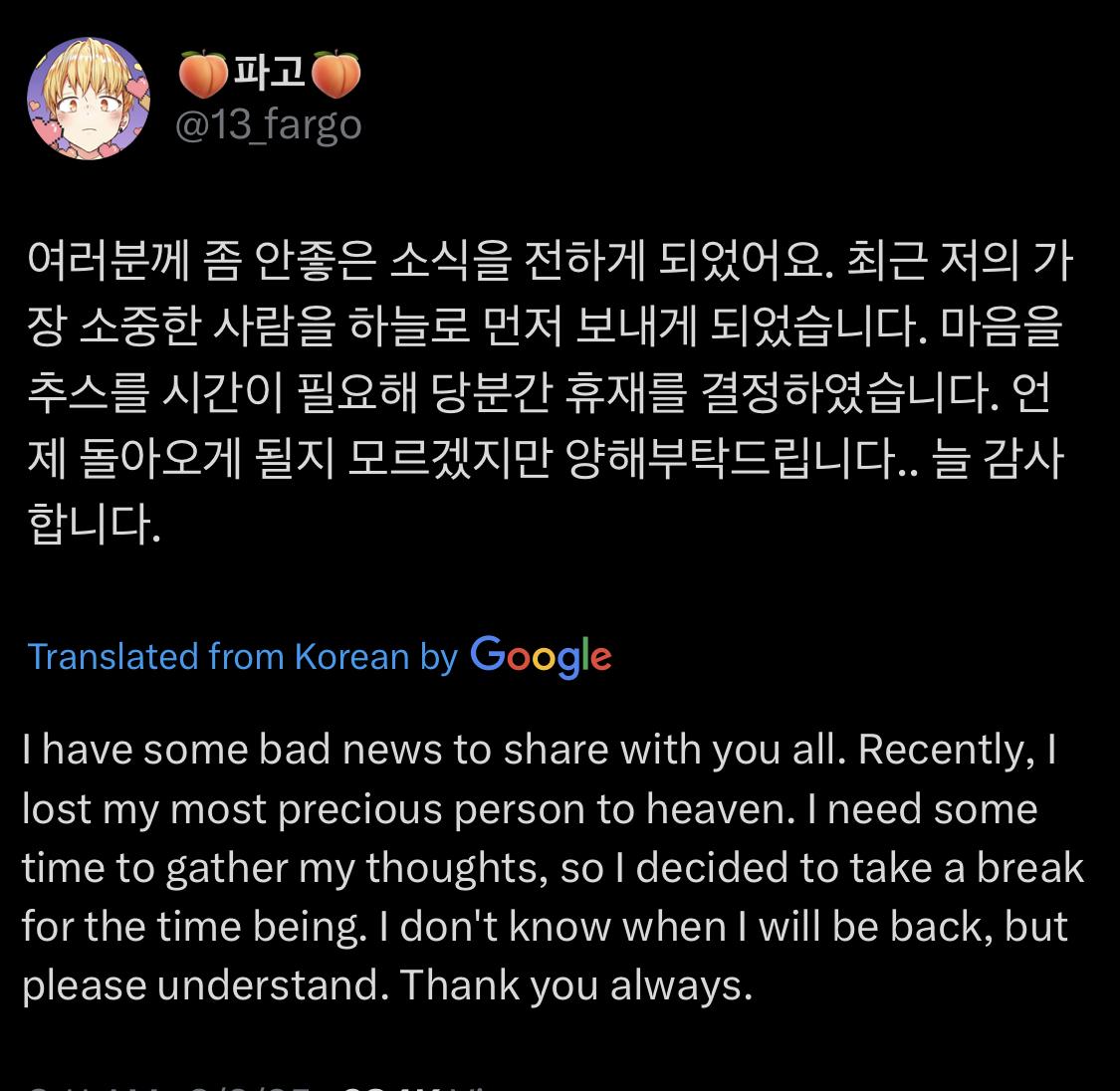The height and width of the screenshot is (1091, 1120).
Task: Open the 파고 profile picture
Action: (x=89, y=101)
